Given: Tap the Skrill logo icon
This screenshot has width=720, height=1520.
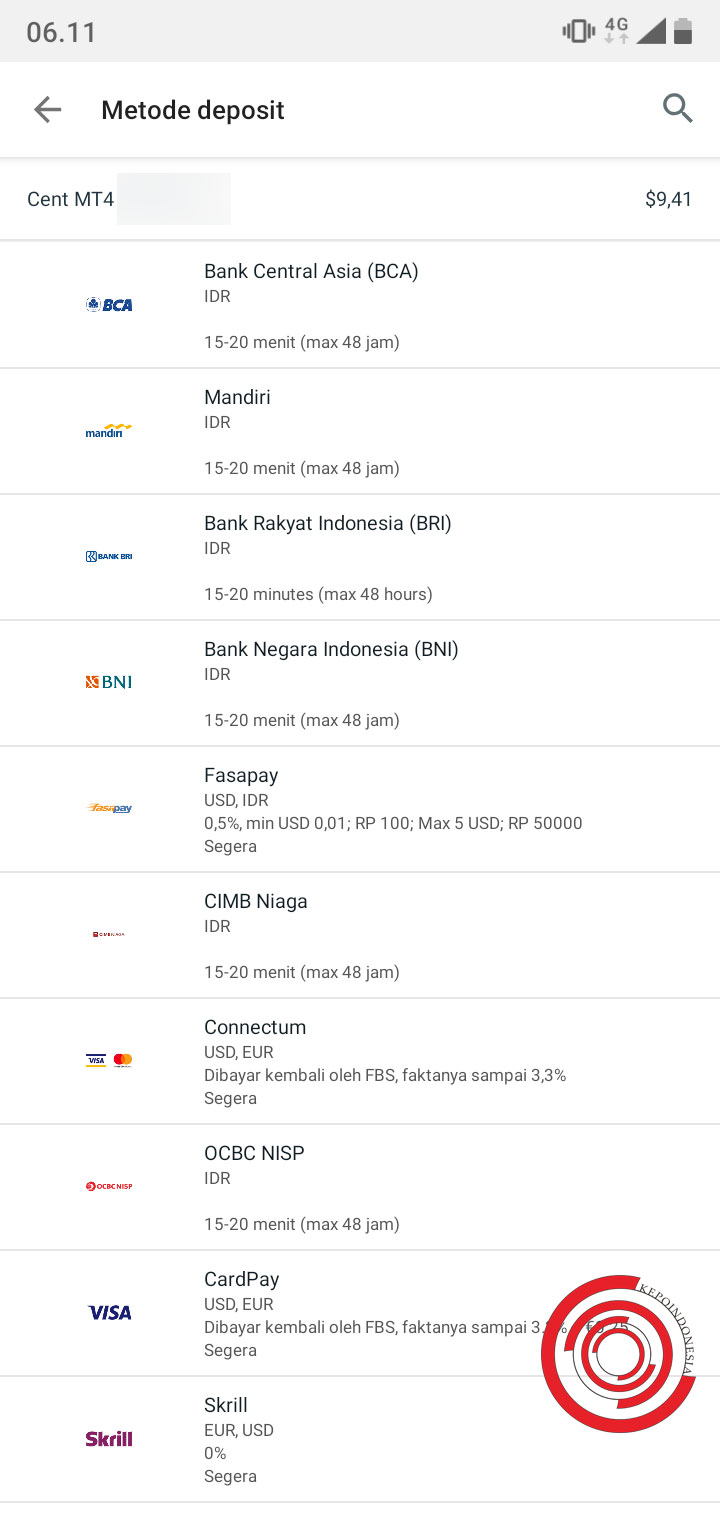Looking at the screenshot, I should pos(108,1438).
